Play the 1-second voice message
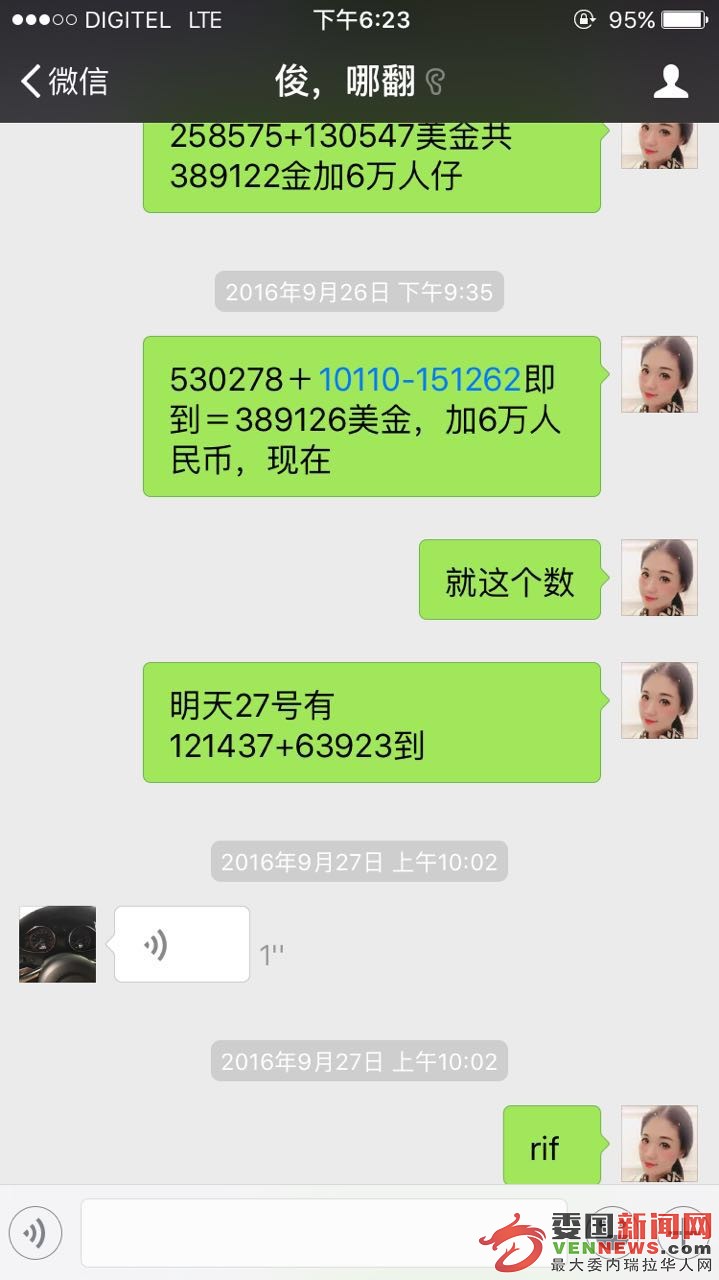This screenshot has width=719, height=1280. click(x=181, y=944)
